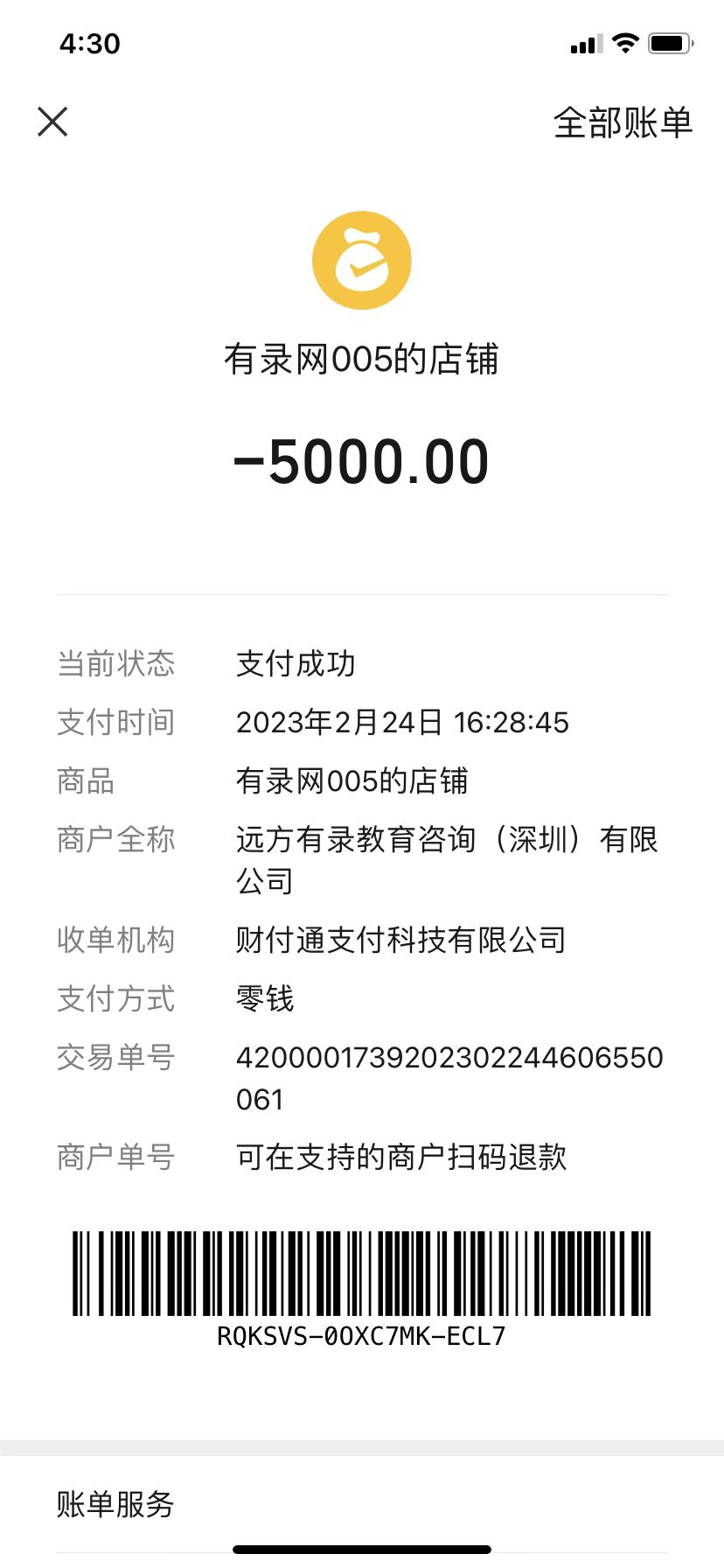Close the payment detail page
The height and width of the screenshot is (1568, 724).
click(52, 122)
